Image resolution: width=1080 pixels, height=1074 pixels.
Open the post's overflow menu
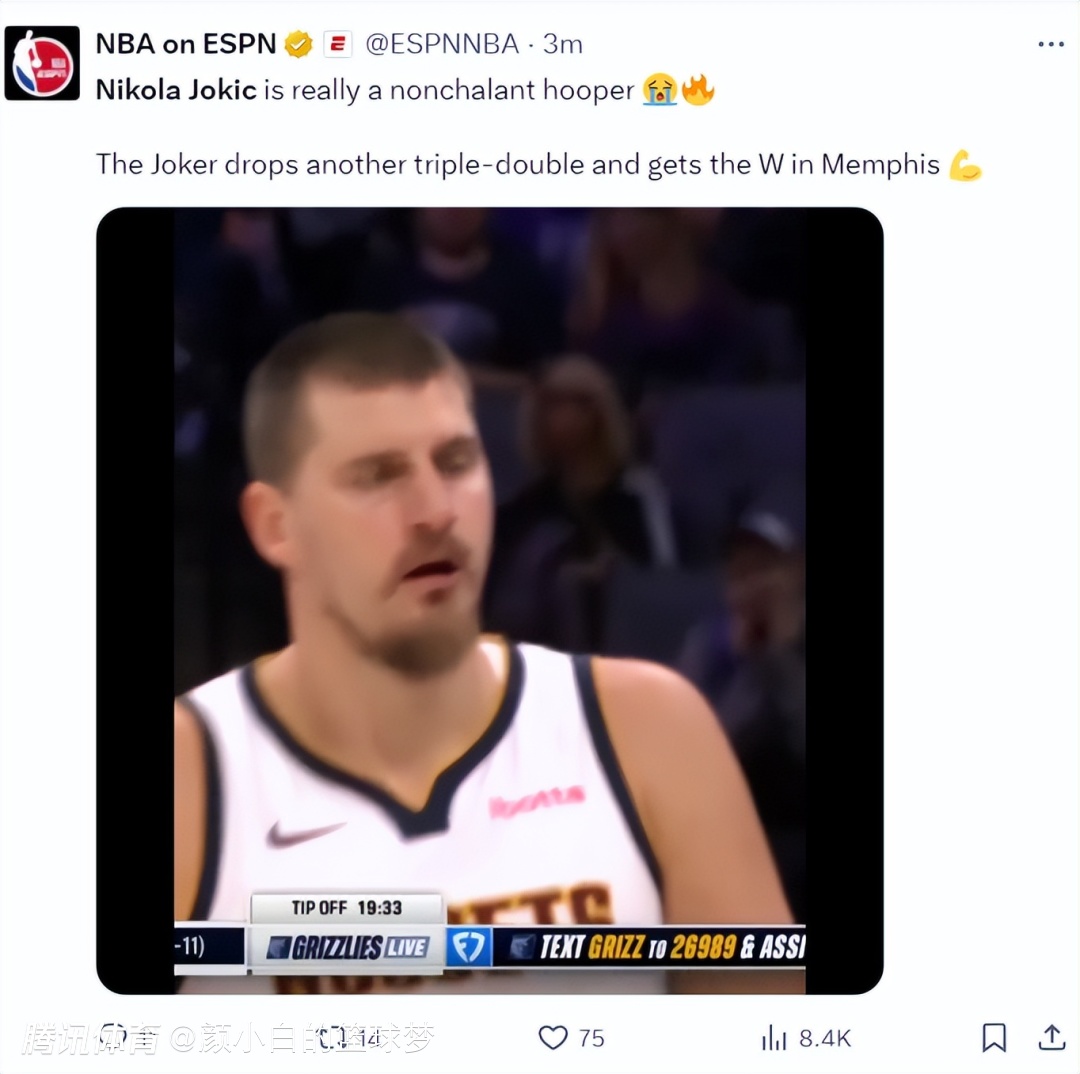pyautogui.click(x=1050, y=44)
